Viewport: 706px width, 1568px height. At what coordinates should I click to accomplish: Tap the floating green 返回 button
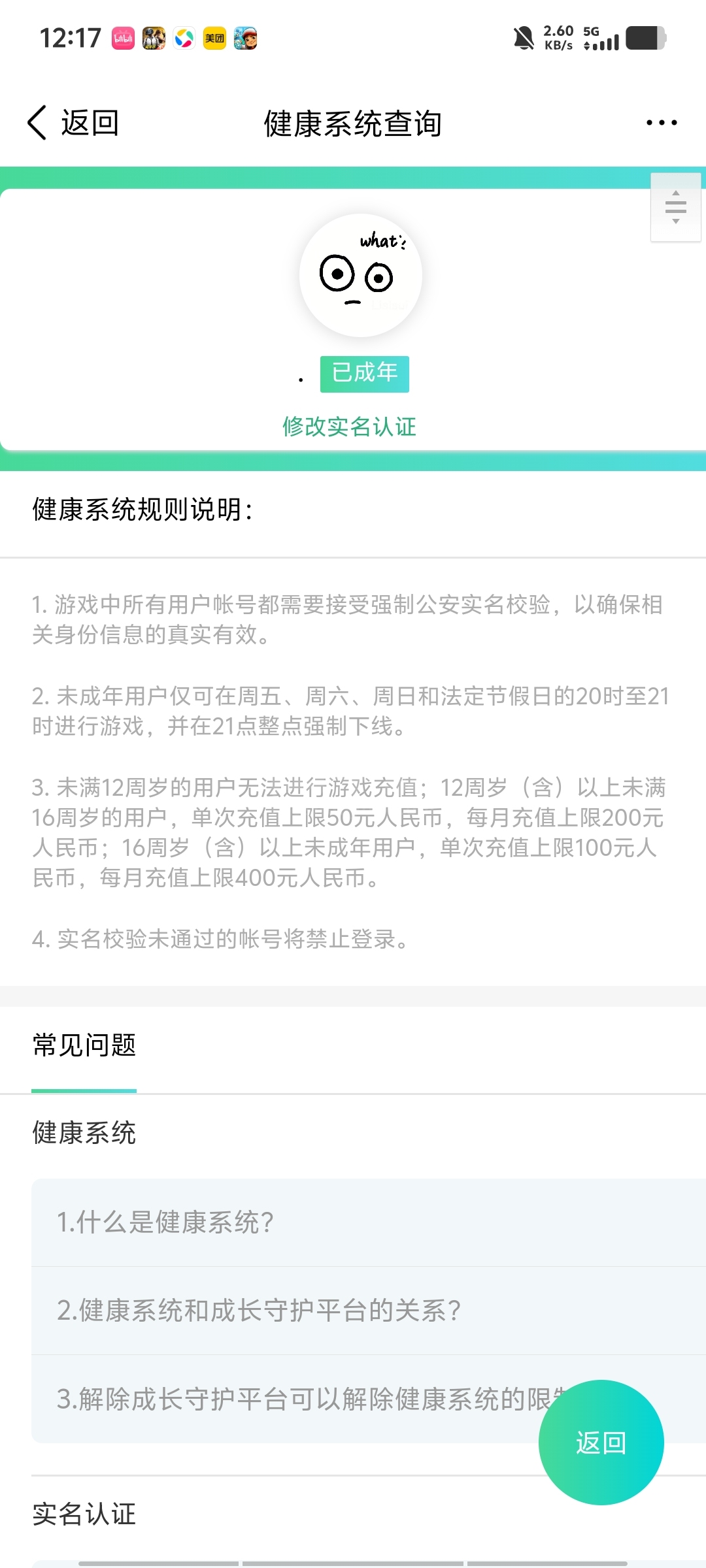(x=601, y=1442)
